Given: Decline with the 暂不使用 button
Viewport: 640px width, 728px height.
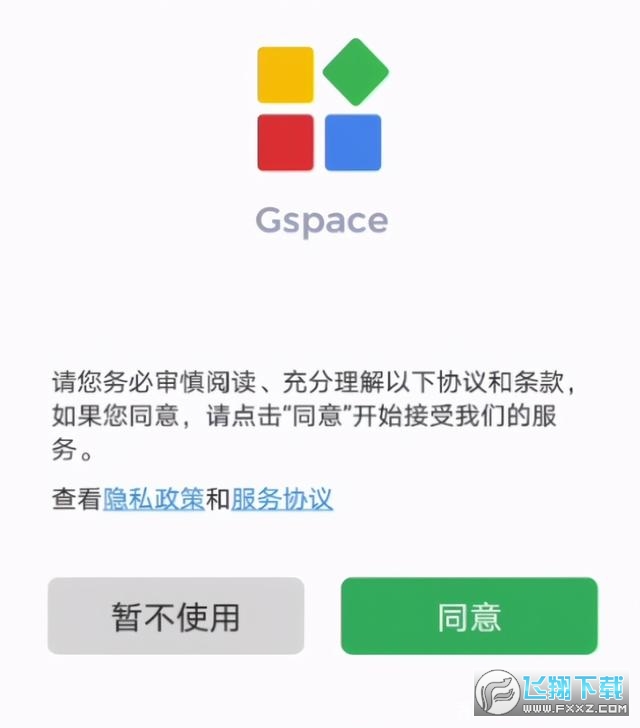Looking at the screenshot, I should (x=176, y=616).
